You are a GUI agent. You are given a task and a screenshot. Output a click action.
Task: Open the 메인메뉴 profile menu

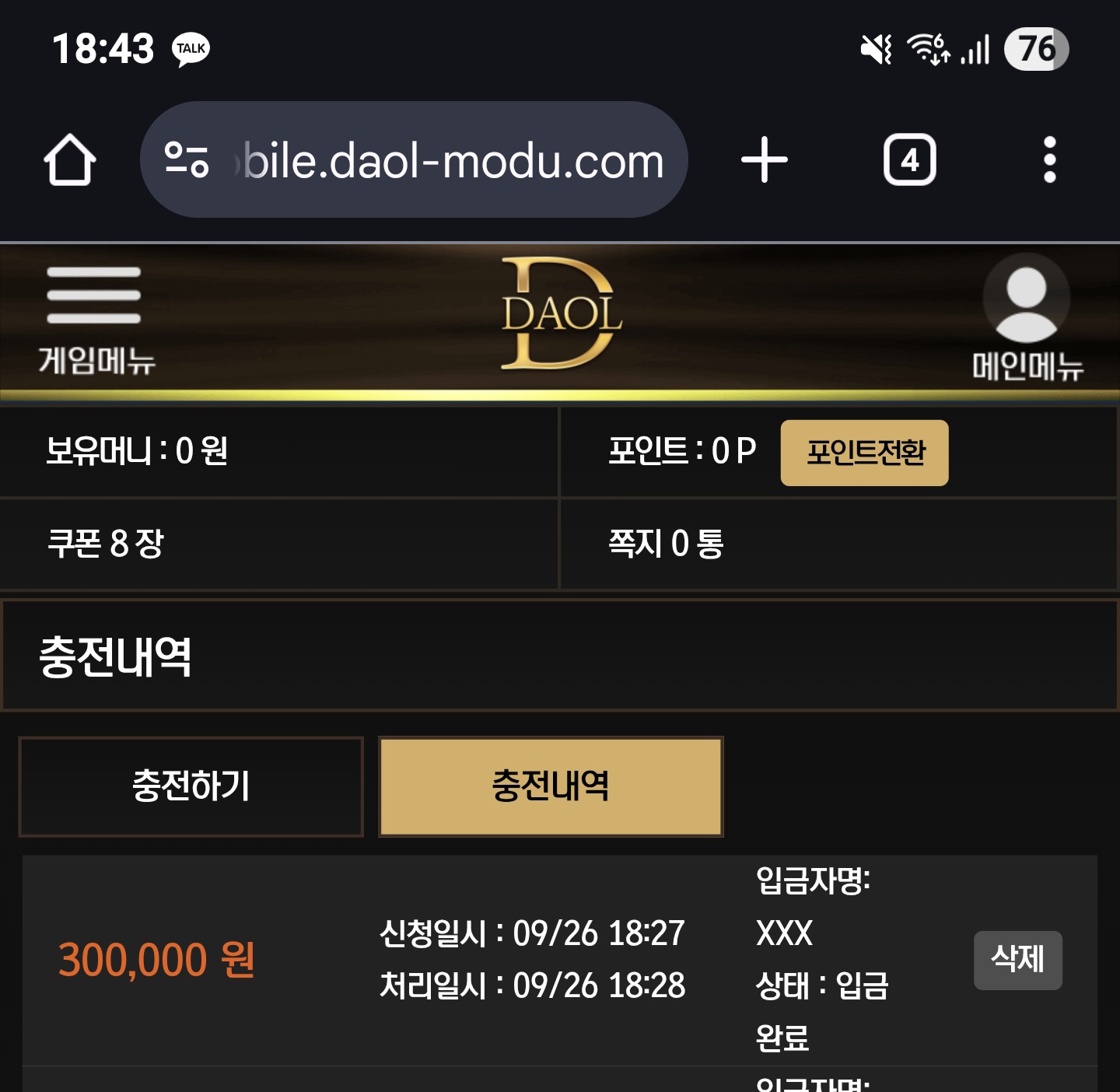click(x=1027, y=317)
